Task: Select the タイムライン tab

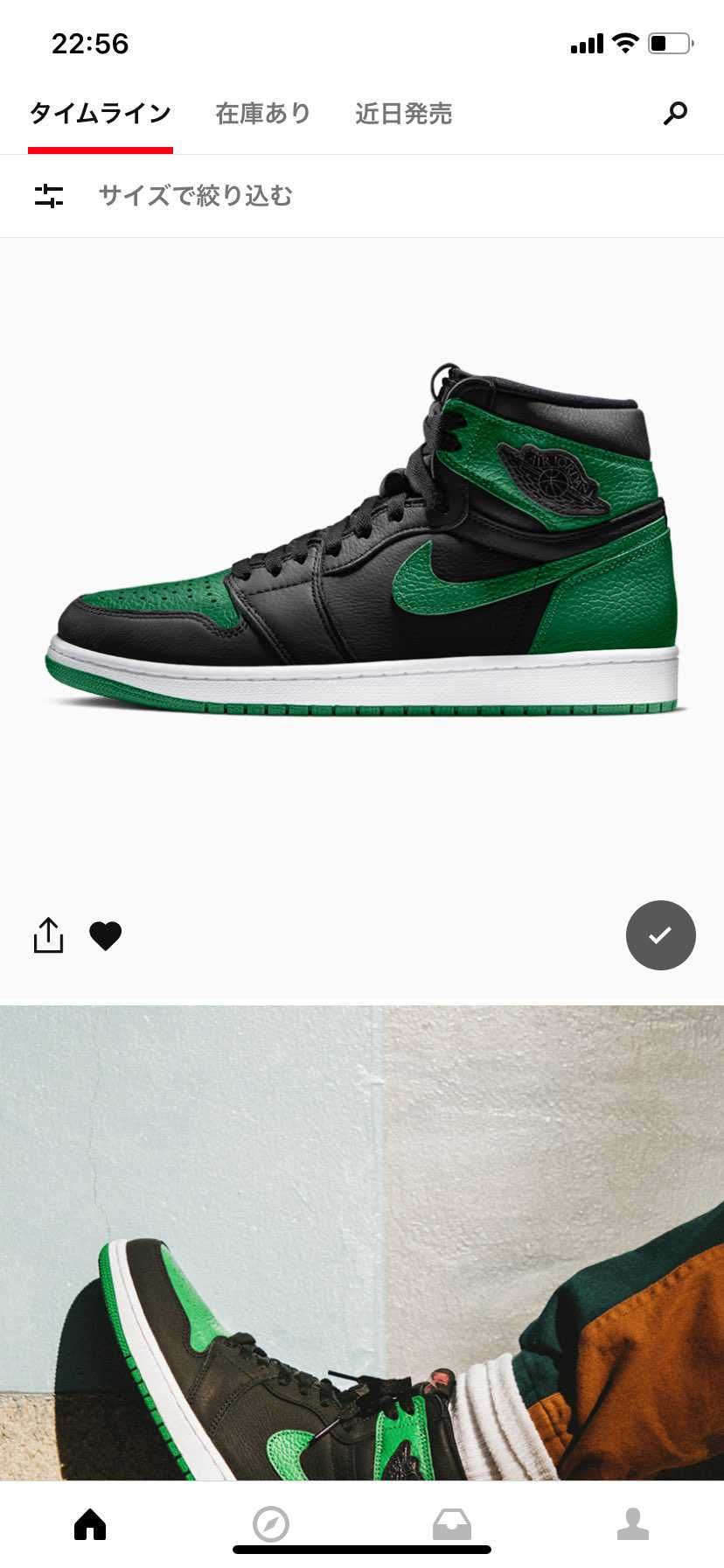Action: [x=101, y=114]
